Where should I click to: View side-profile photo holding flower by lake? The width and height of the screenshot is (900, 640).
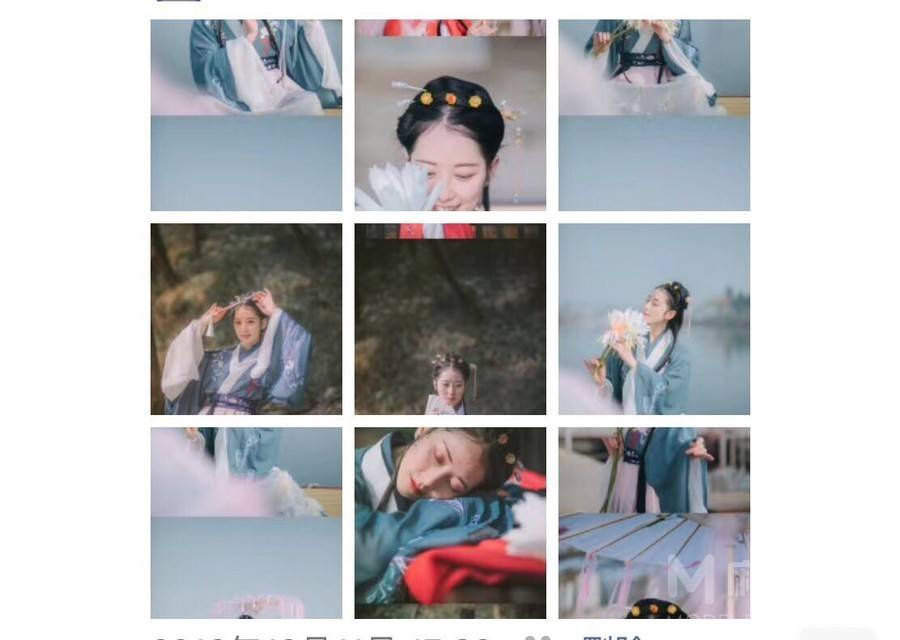point(654,318)
